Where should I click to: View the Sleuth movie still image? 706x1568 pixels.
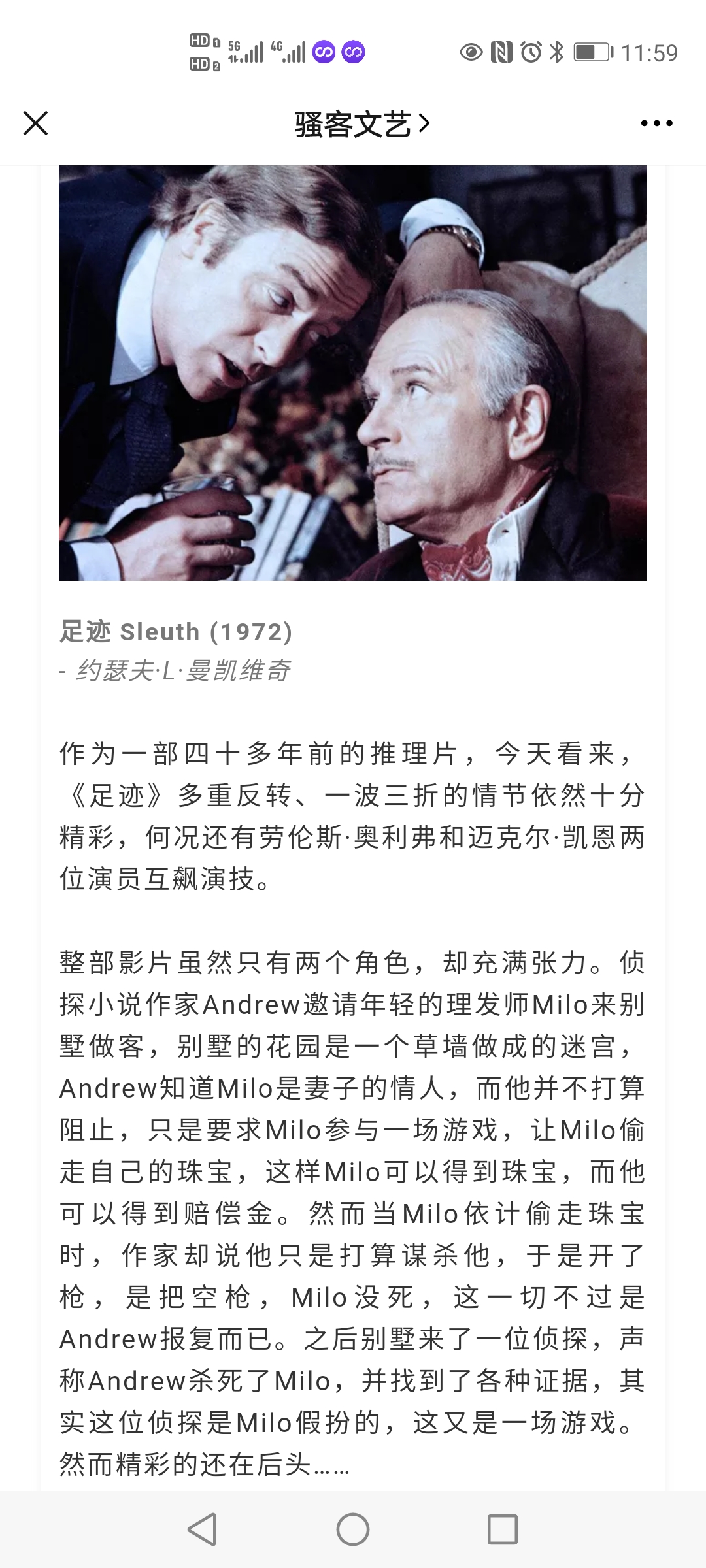(x=353, y=372)
